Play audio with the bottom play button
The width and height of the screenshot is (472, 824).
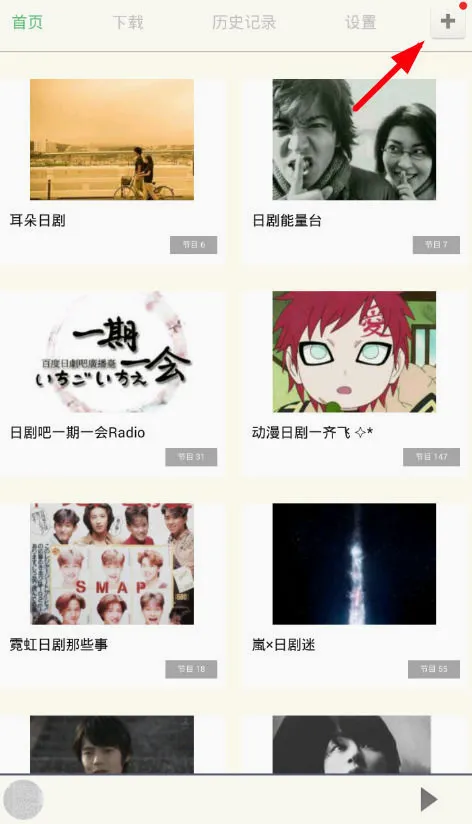[x=429, y=800]
